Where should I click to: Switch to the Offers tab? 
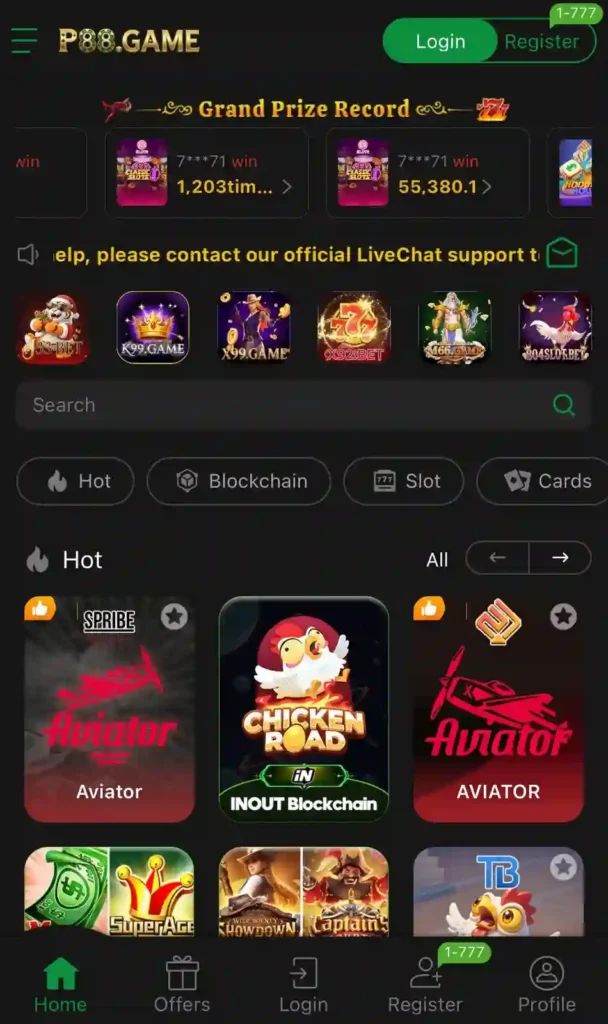pos(182,985)
